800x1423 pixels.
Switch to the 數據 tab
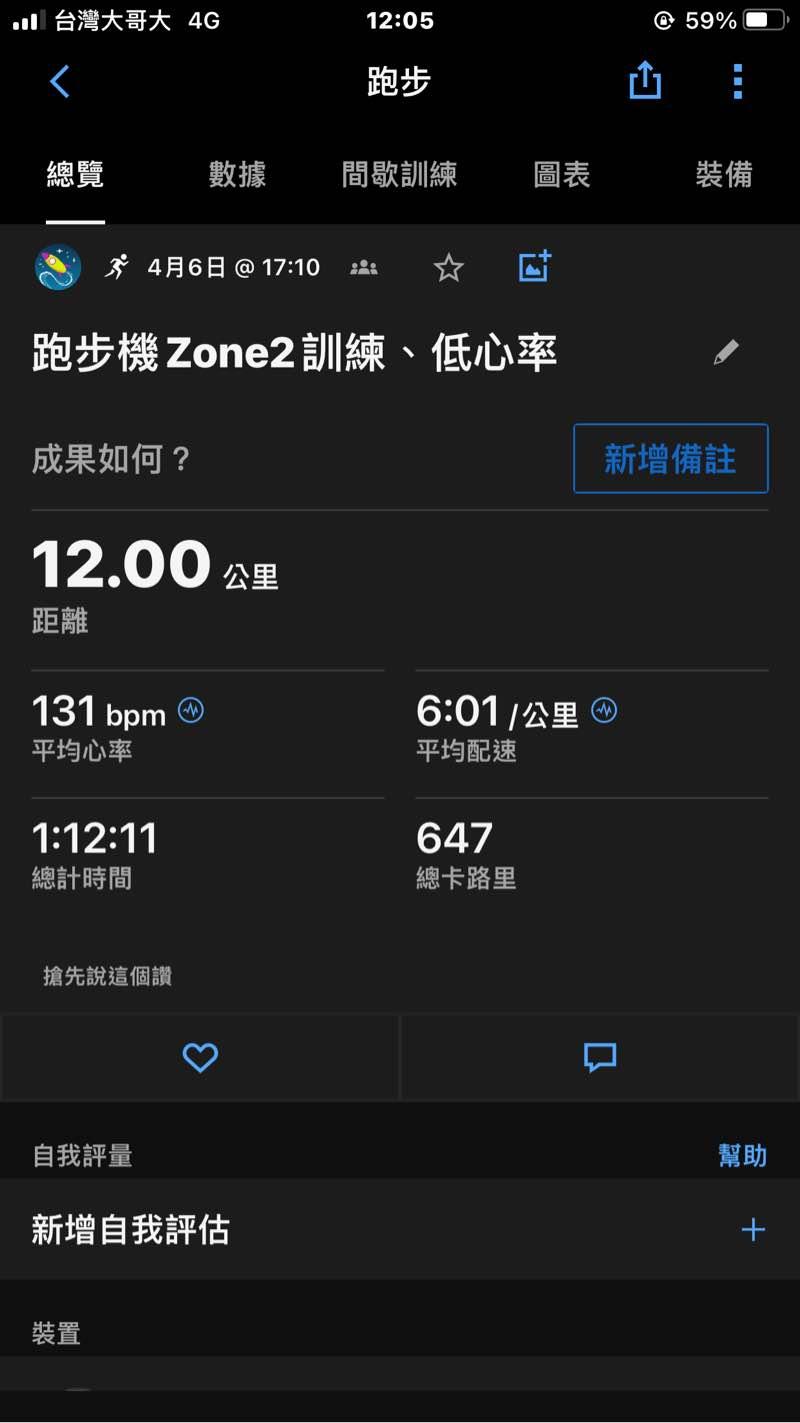pyautogui.click(x=237, y=175)
